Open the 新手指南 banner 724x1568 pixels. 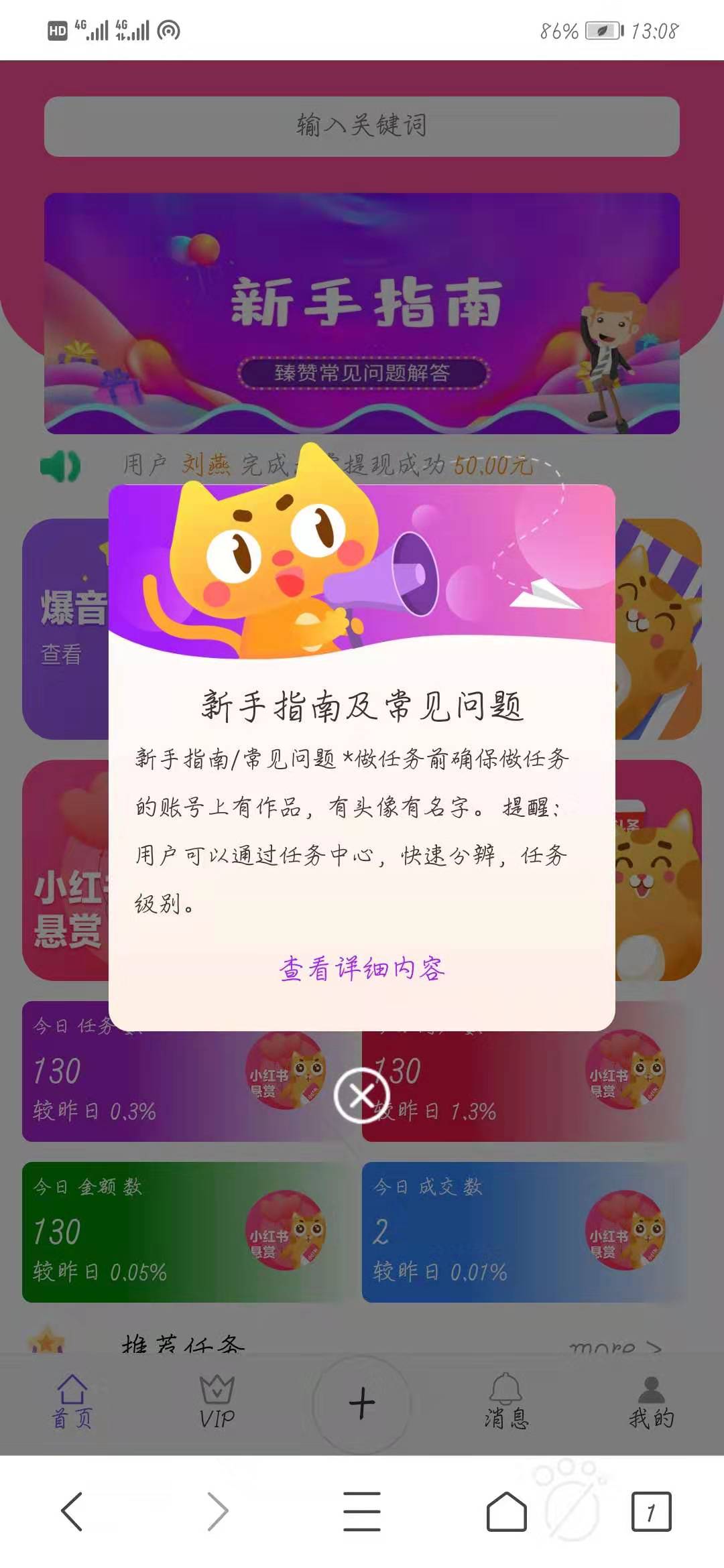point(362,313)
